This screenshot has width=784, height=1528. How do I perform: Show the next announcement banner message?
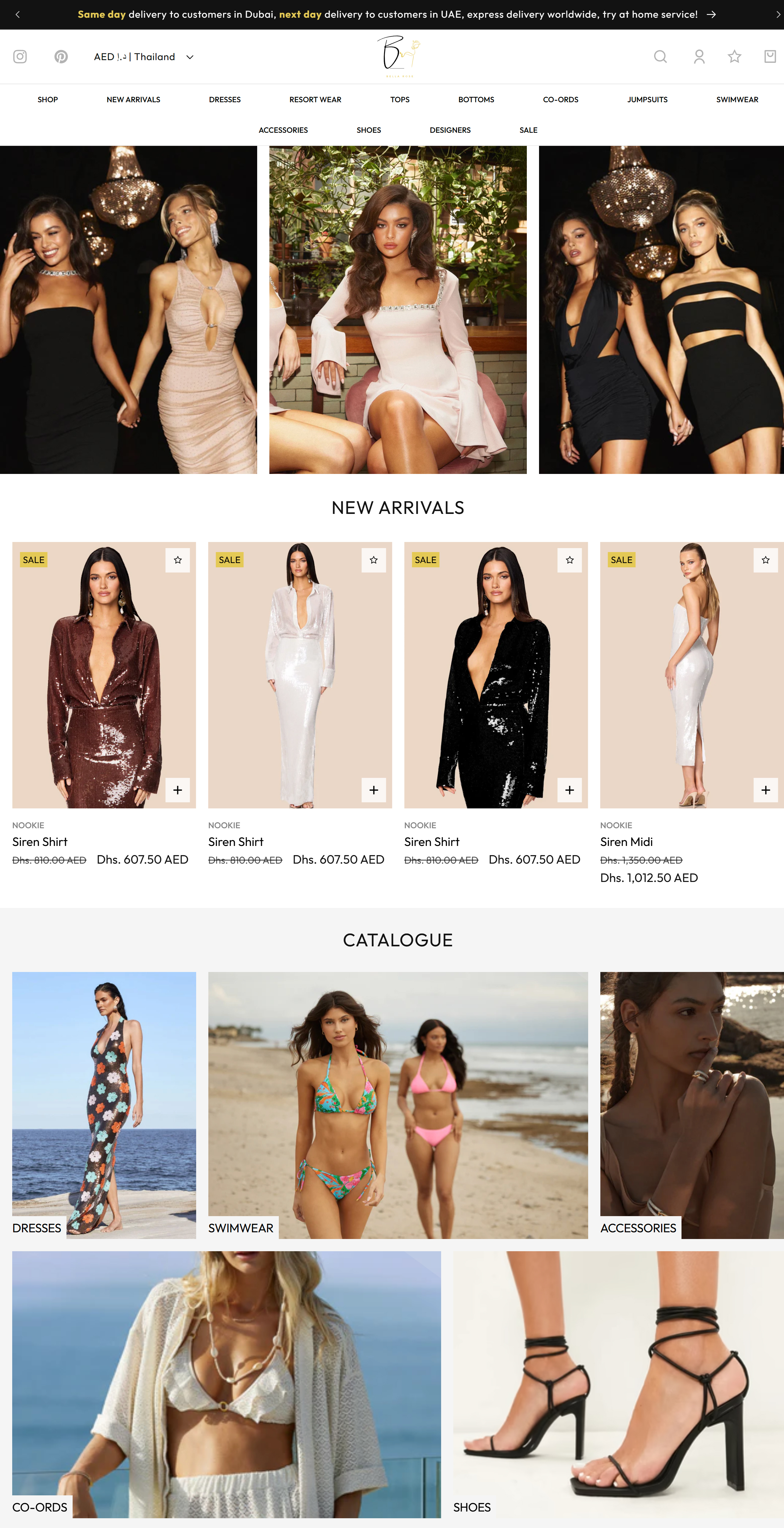pyautogui.click(x=778, y=14)
